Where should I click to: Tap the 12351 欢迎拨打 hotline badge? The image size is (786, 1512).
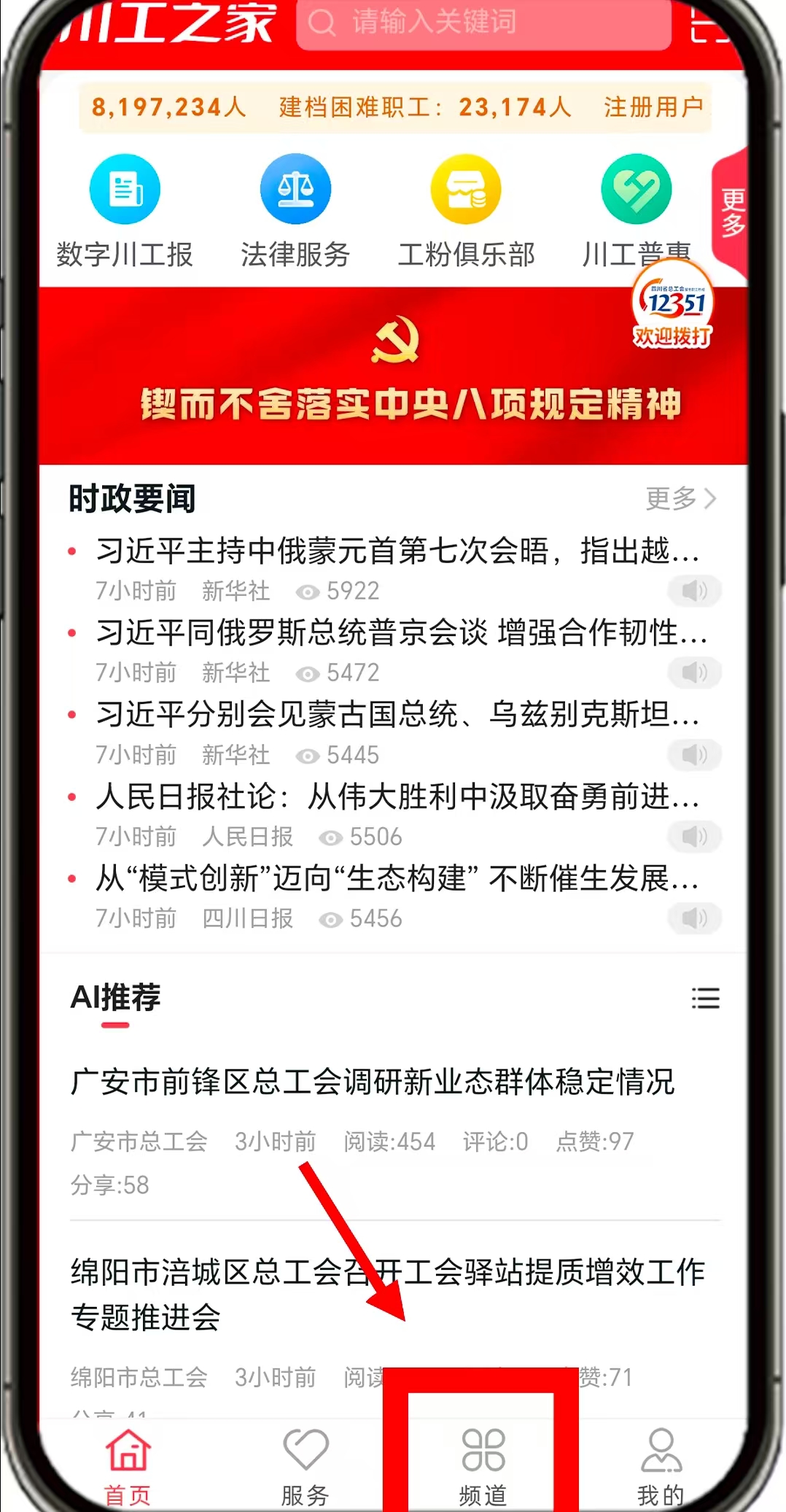(x=672, y=306)
